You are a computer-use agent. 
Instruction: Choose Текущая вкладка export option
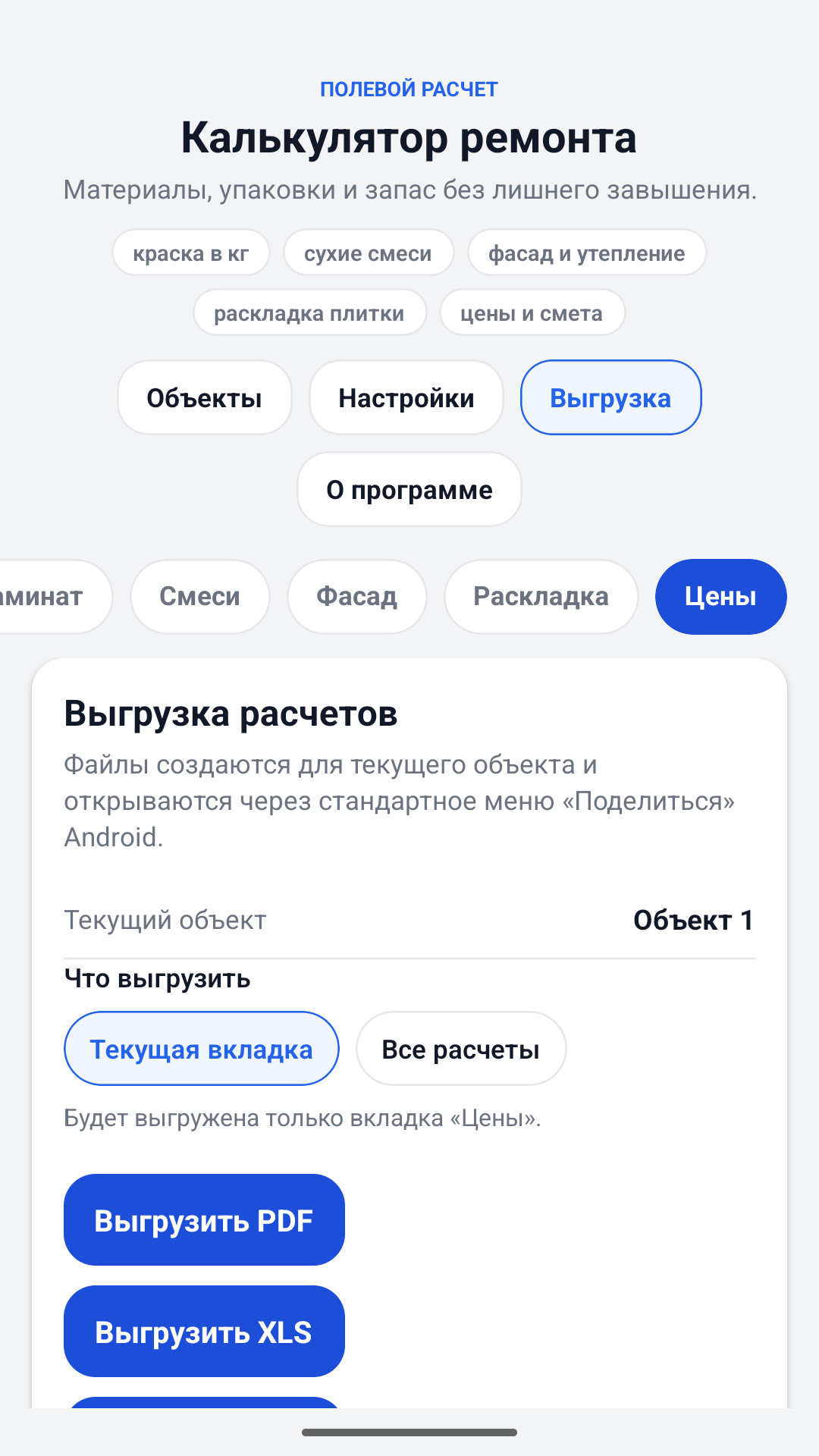202,1049
